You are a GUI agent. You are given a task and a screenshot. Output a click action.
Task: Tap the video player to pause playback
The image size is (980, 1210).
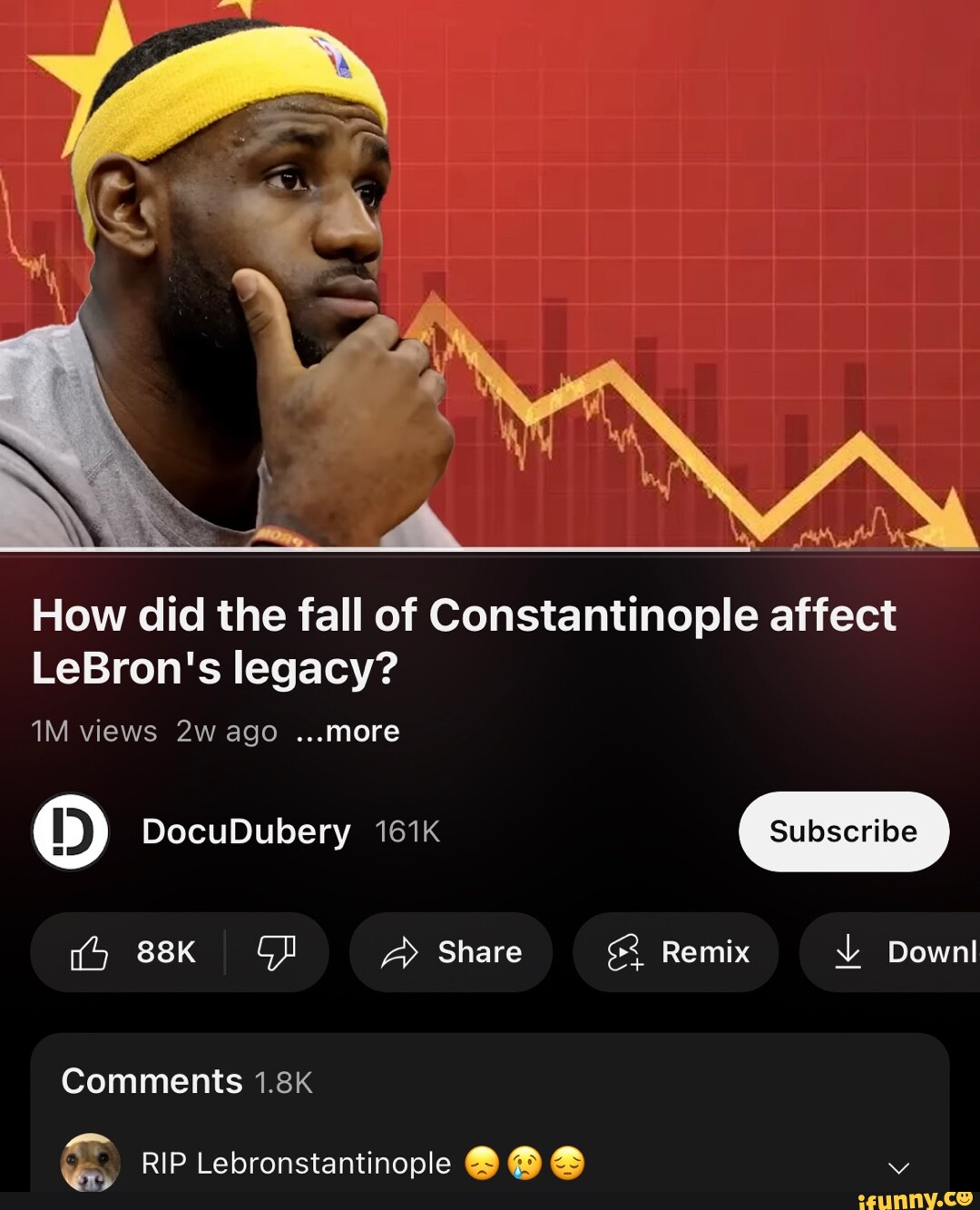click(x=490, y=272)
